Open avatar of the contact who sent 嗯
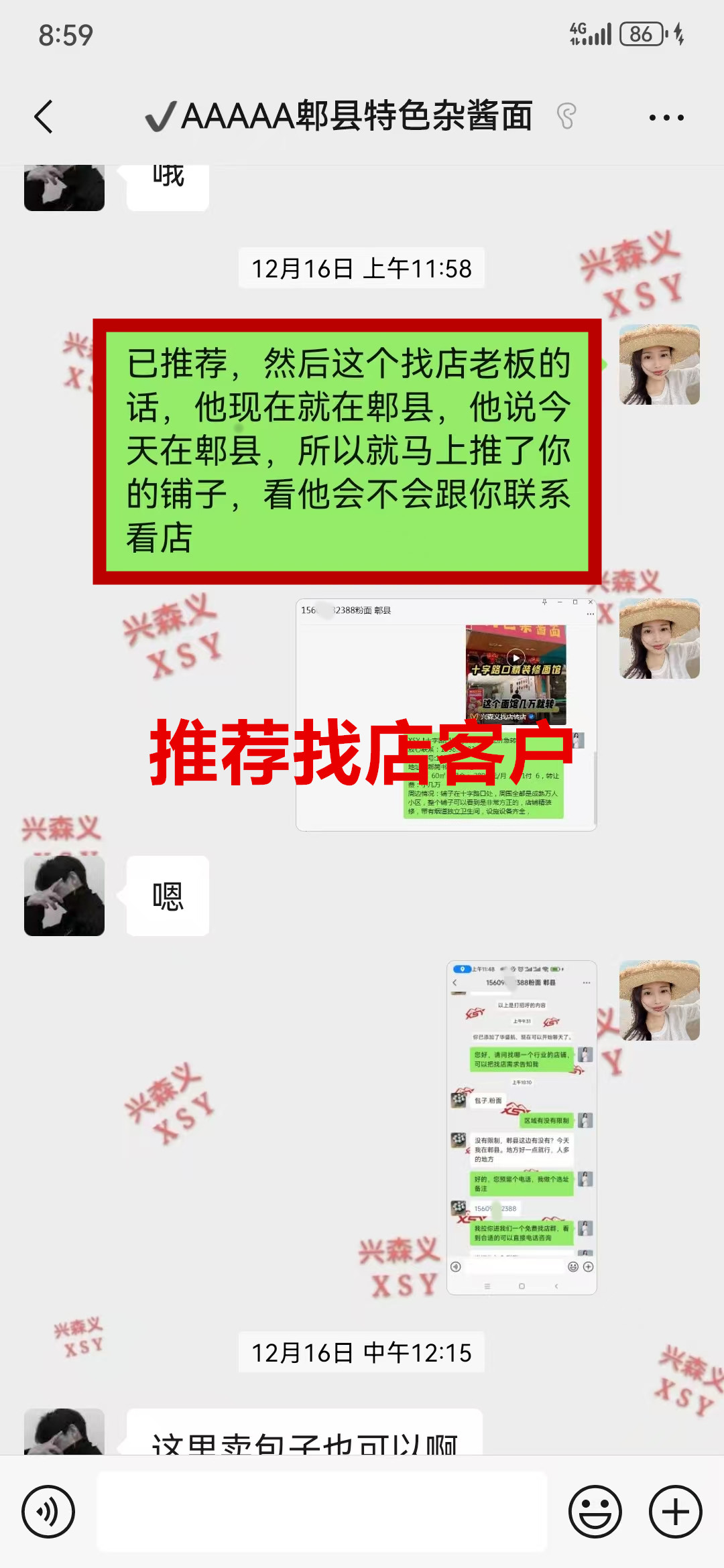Viewport: 724px width, 1568px height. pos(64,895)
